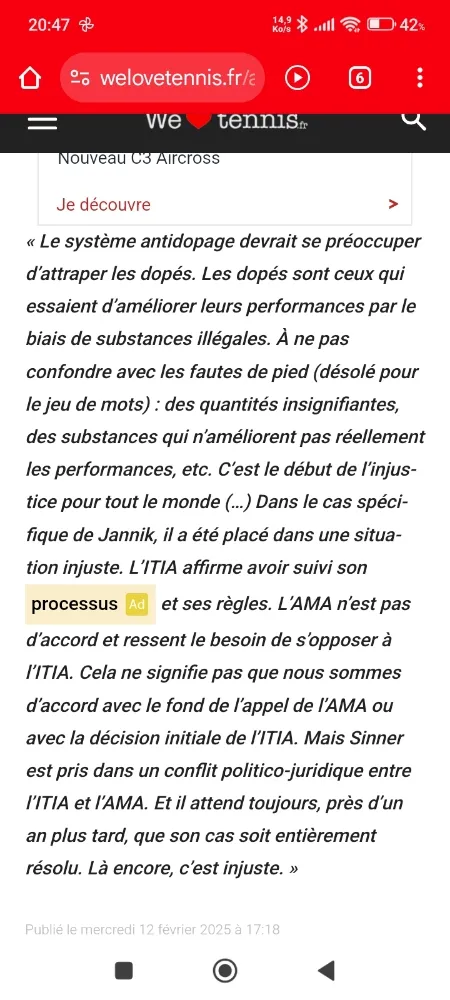
Task: Open the tab switcher showing 6 tabs
Action: 360,78
